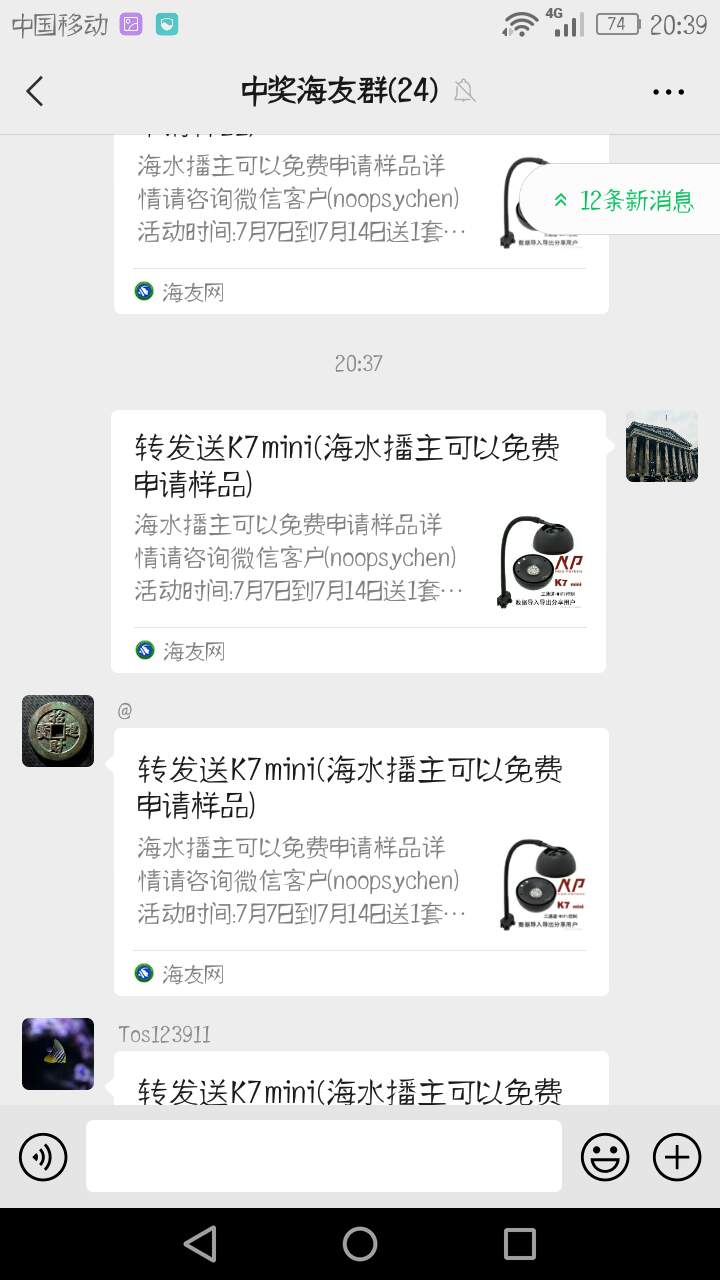Go back from the 中奖海友群 chat
Viewport: 720px width, 1280px height.
click(x=35, y=91)
